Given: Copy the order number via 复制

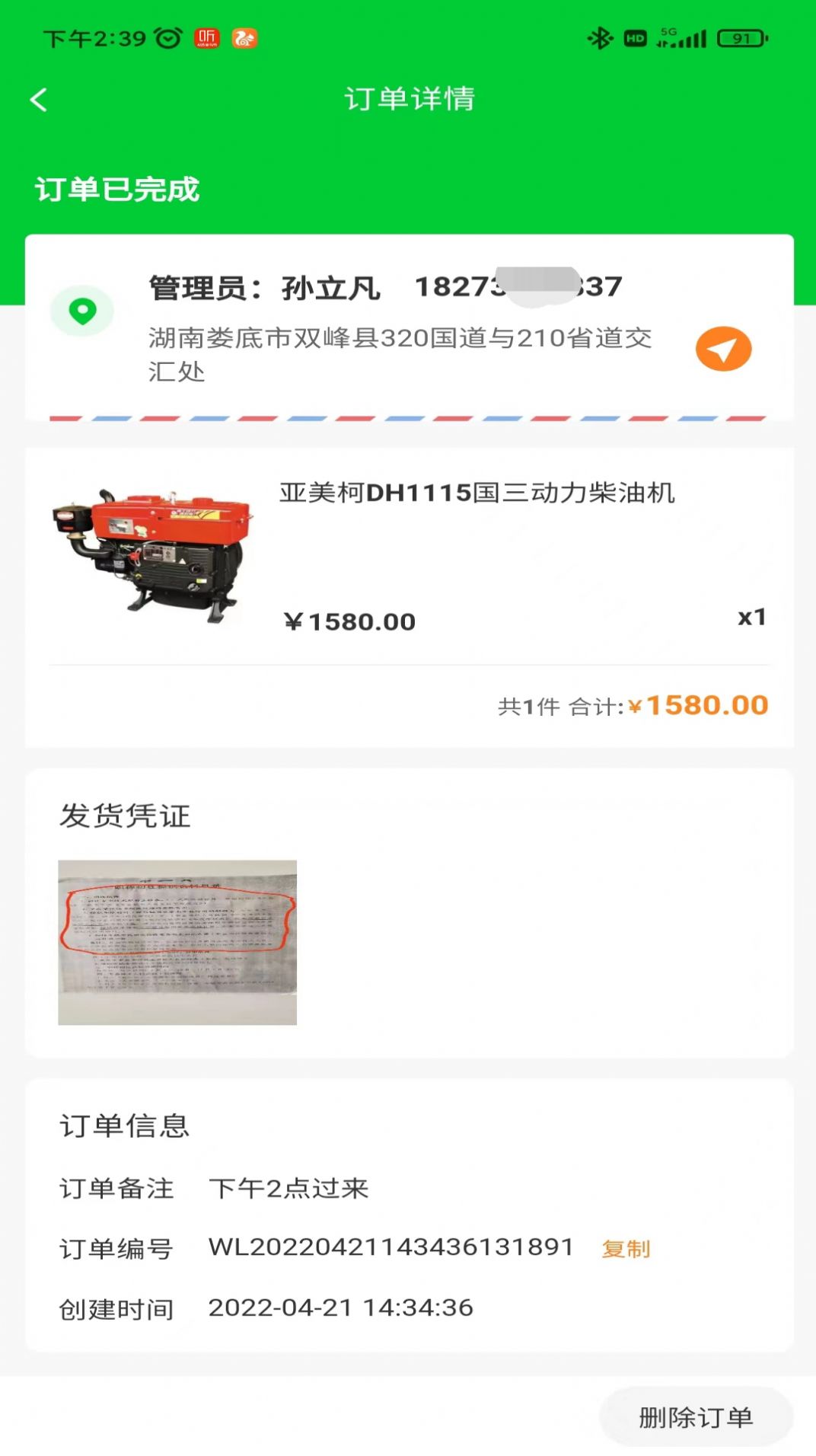Looking at the screenshot, I should click(626, 1247).
